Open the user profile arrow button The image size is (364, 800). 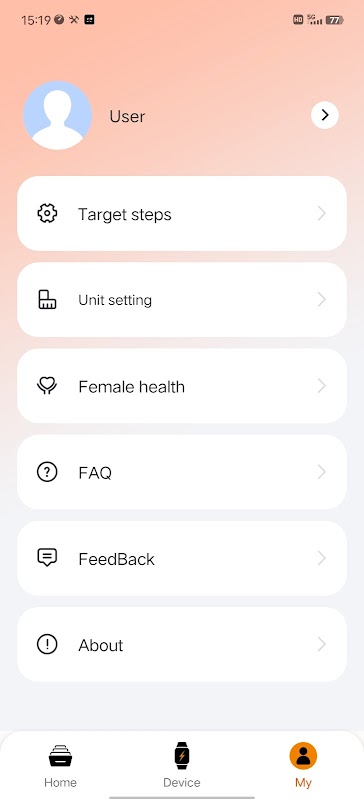coord(325,115)
